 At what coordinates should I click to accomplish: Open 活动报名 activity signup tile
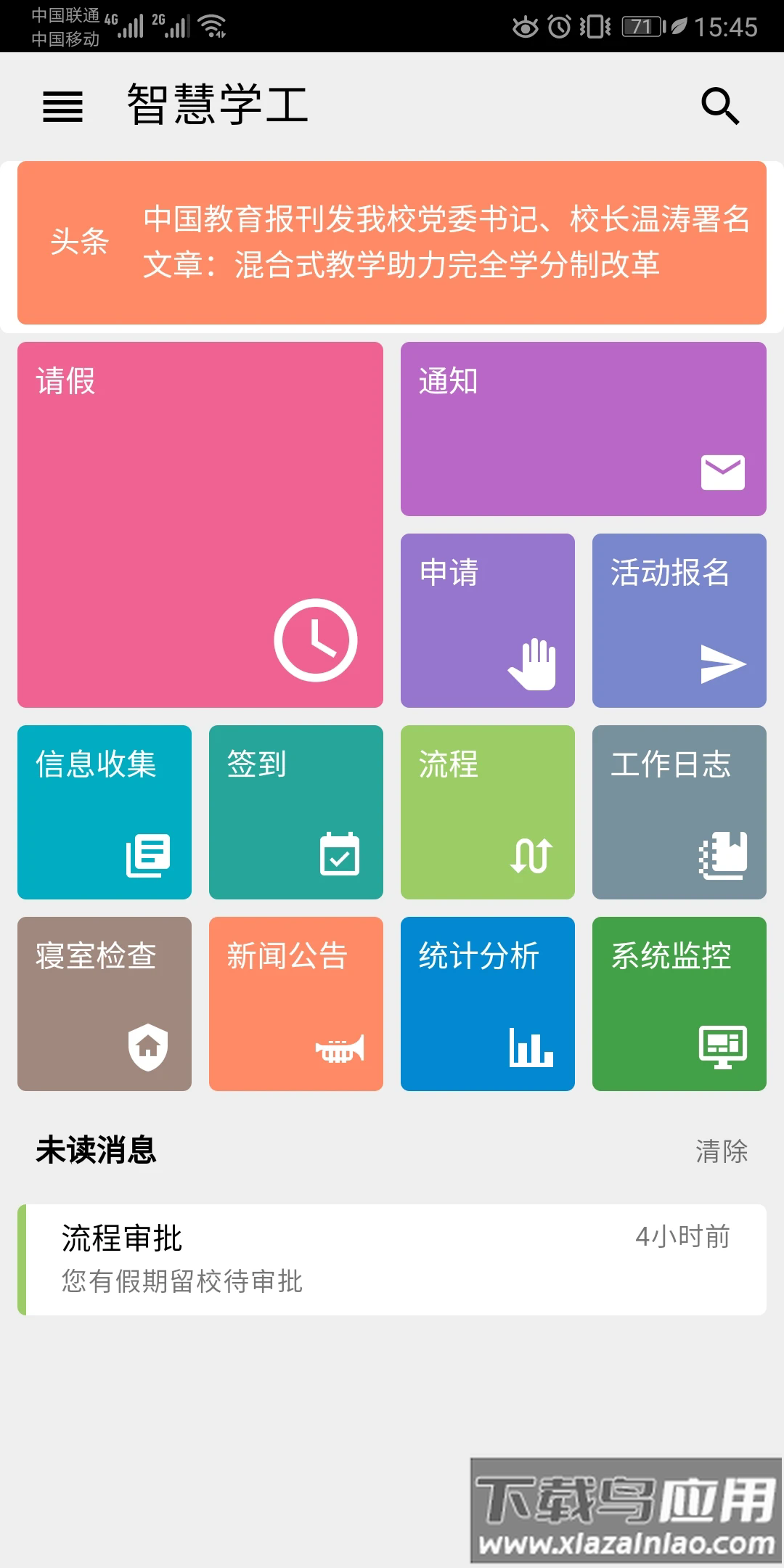click(x=679, y=620)
